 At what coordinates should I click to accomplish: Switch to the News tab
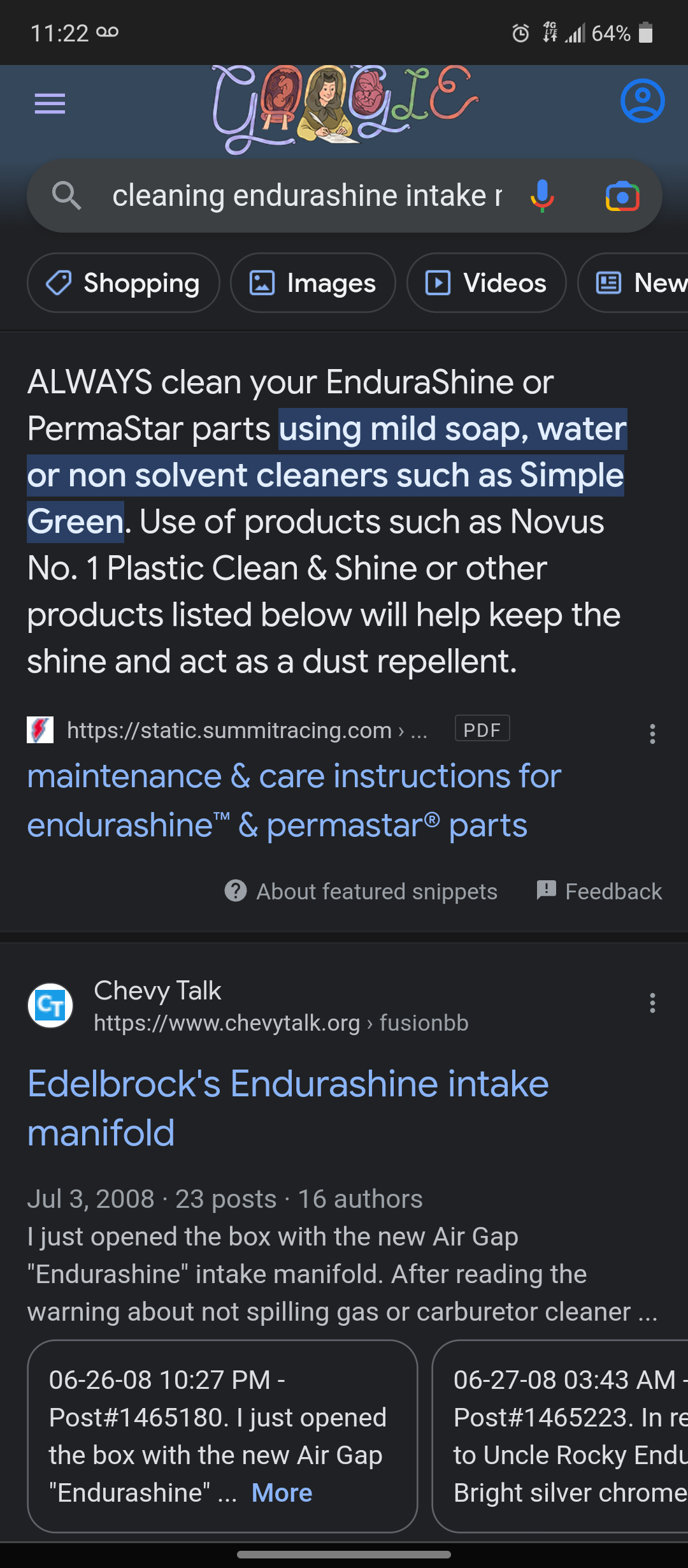pos(633,283)
